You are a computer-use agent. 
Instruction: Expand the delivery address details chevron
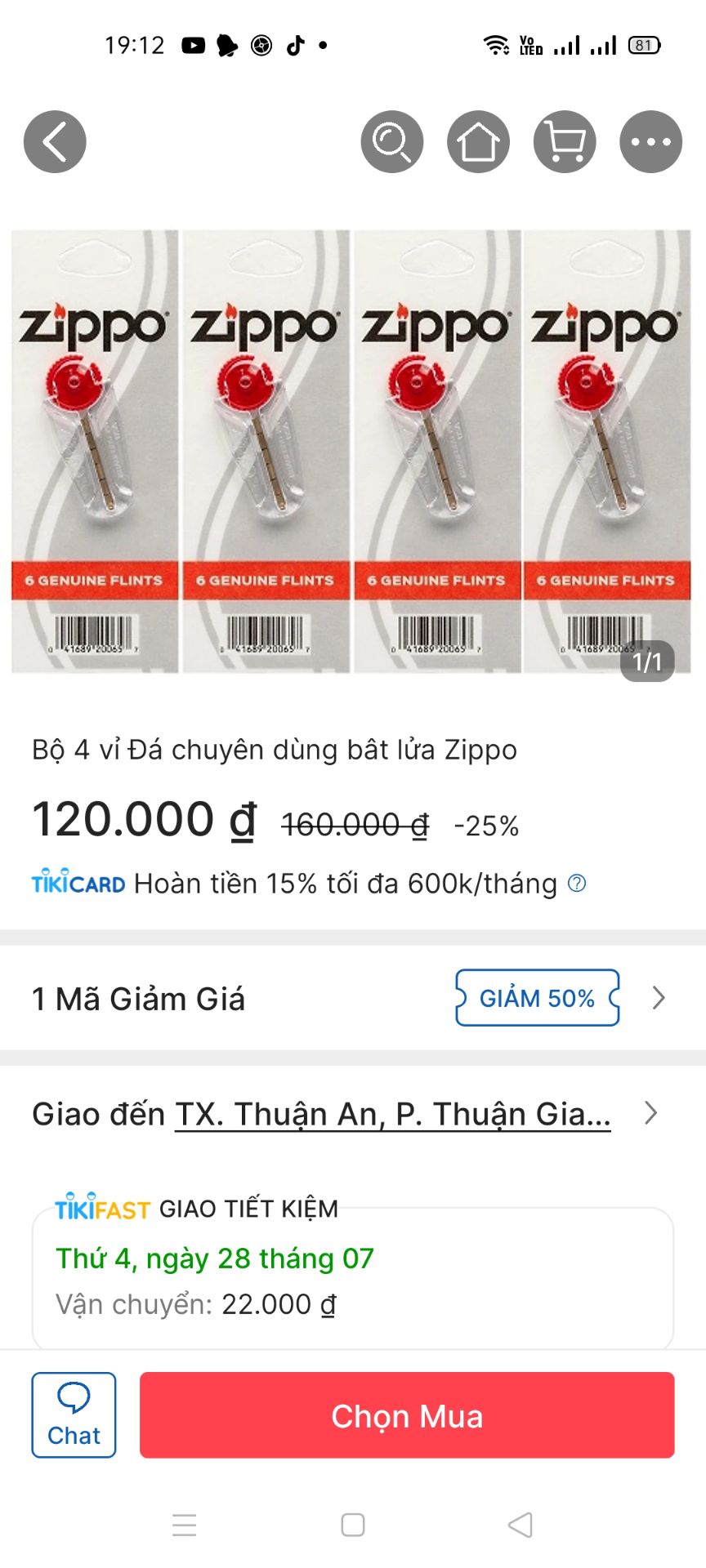click(650, 1112)
